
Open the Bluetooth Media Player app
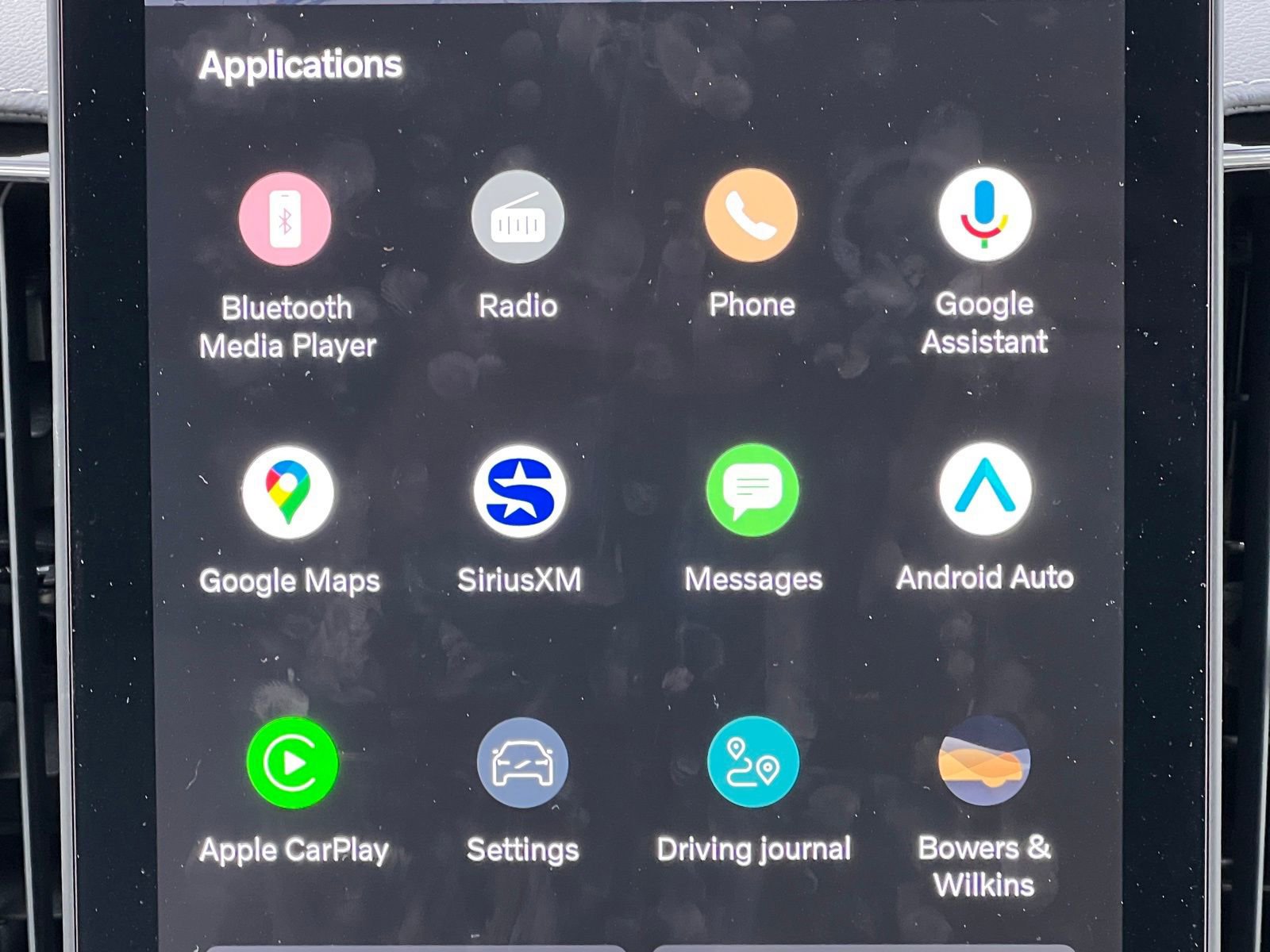point(285,219)
